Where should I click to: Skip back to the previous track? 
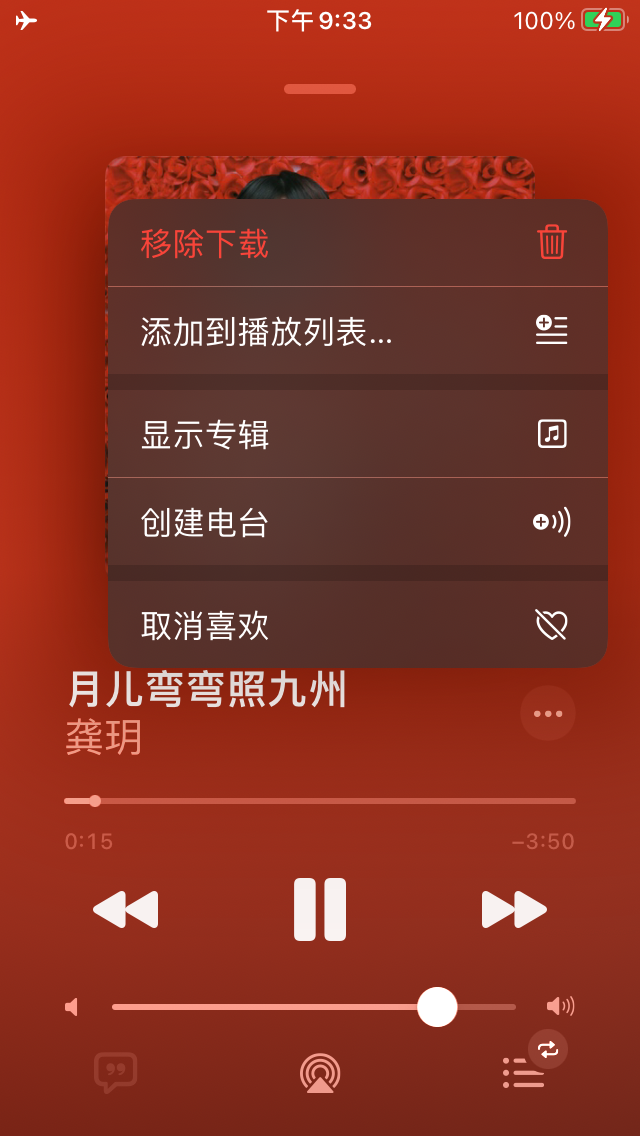(x=126, y=910)
